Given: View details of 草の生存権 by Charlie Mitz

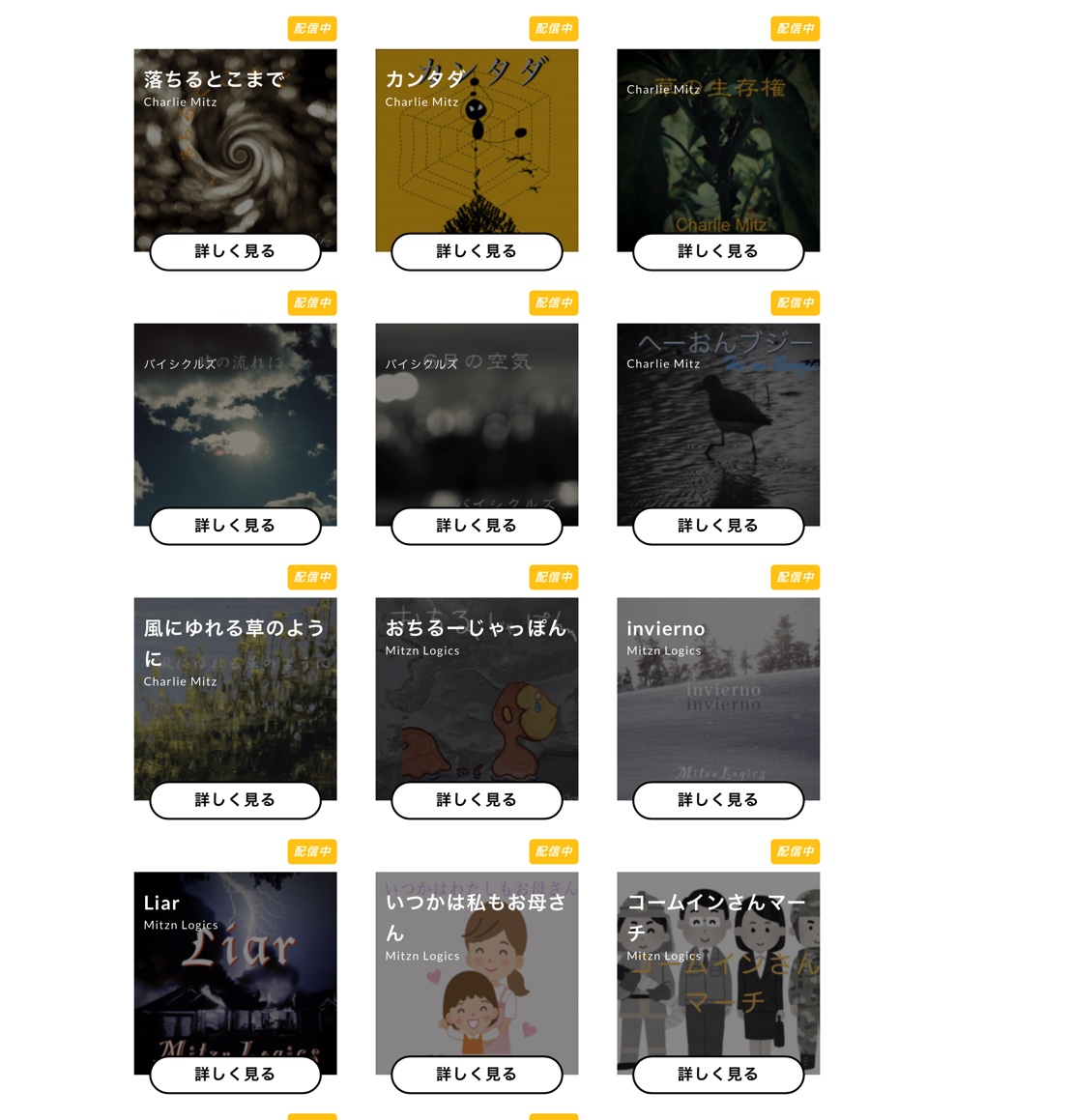Looking at the screenshot, I should coord(718,250).
